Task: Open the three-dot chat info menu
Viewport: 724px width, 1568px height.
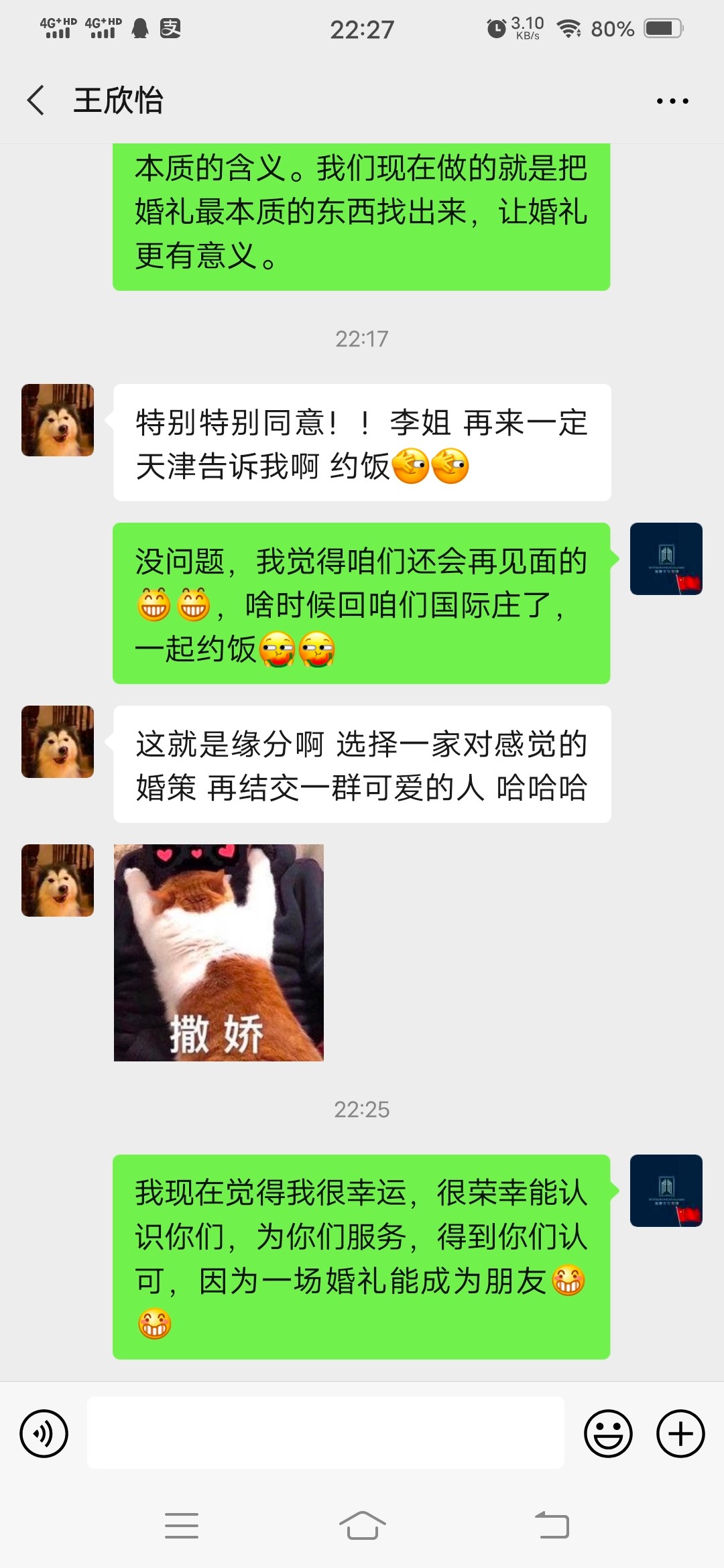Action: click(672, 101)
